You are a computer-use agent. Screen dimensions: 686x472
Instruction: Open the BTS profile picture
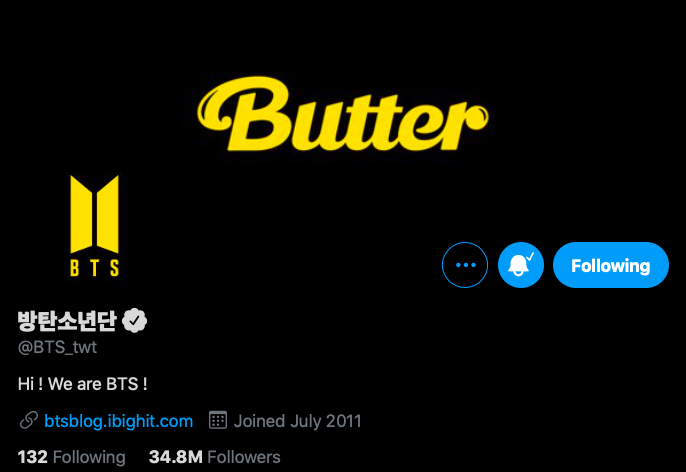point(94,225)
